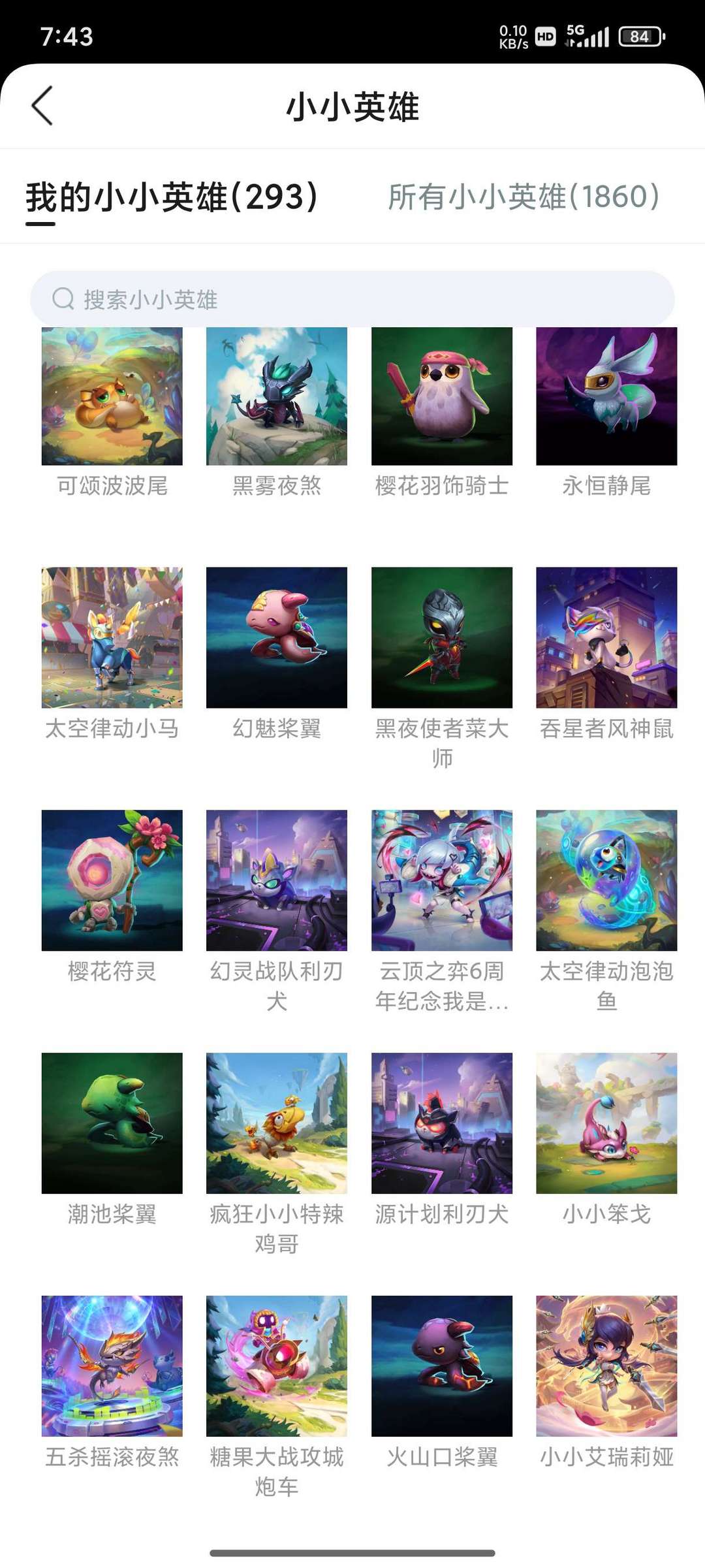Open 黑夜使者菜大师 tile
Viewport: 705px width, 1568px height.
click(442, 637)
